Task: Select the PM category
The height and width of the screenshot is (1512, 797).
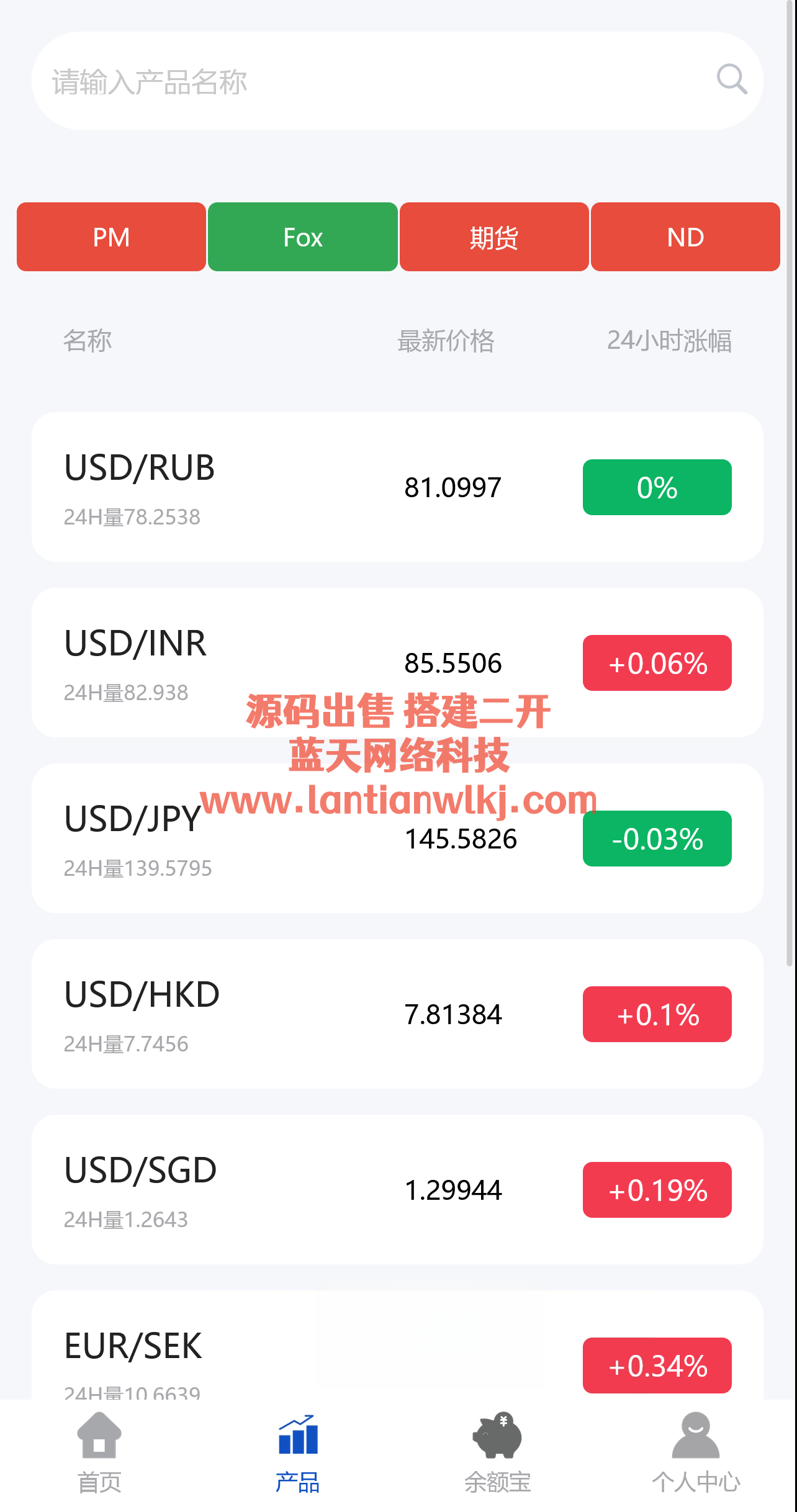Action: point(112,237)
